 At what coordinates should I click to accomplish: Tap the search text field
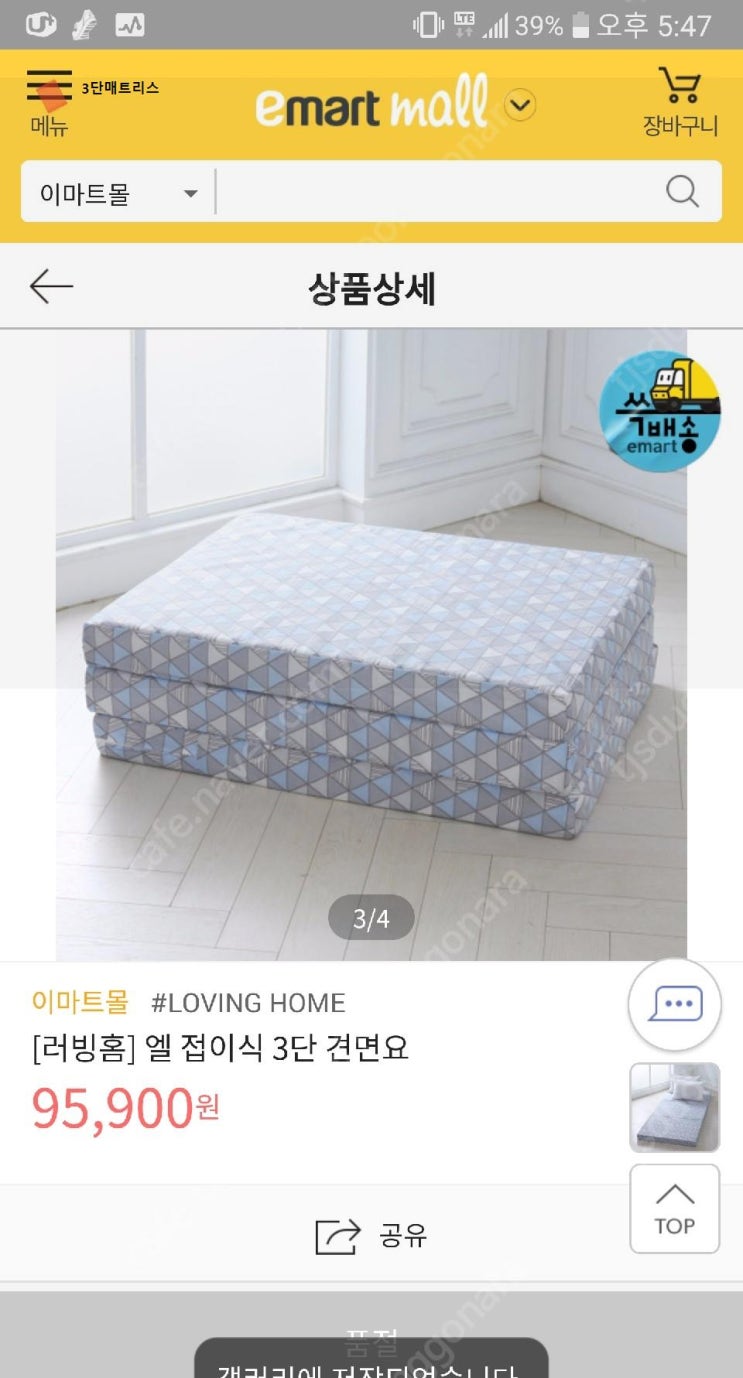[x=435, y=192]
